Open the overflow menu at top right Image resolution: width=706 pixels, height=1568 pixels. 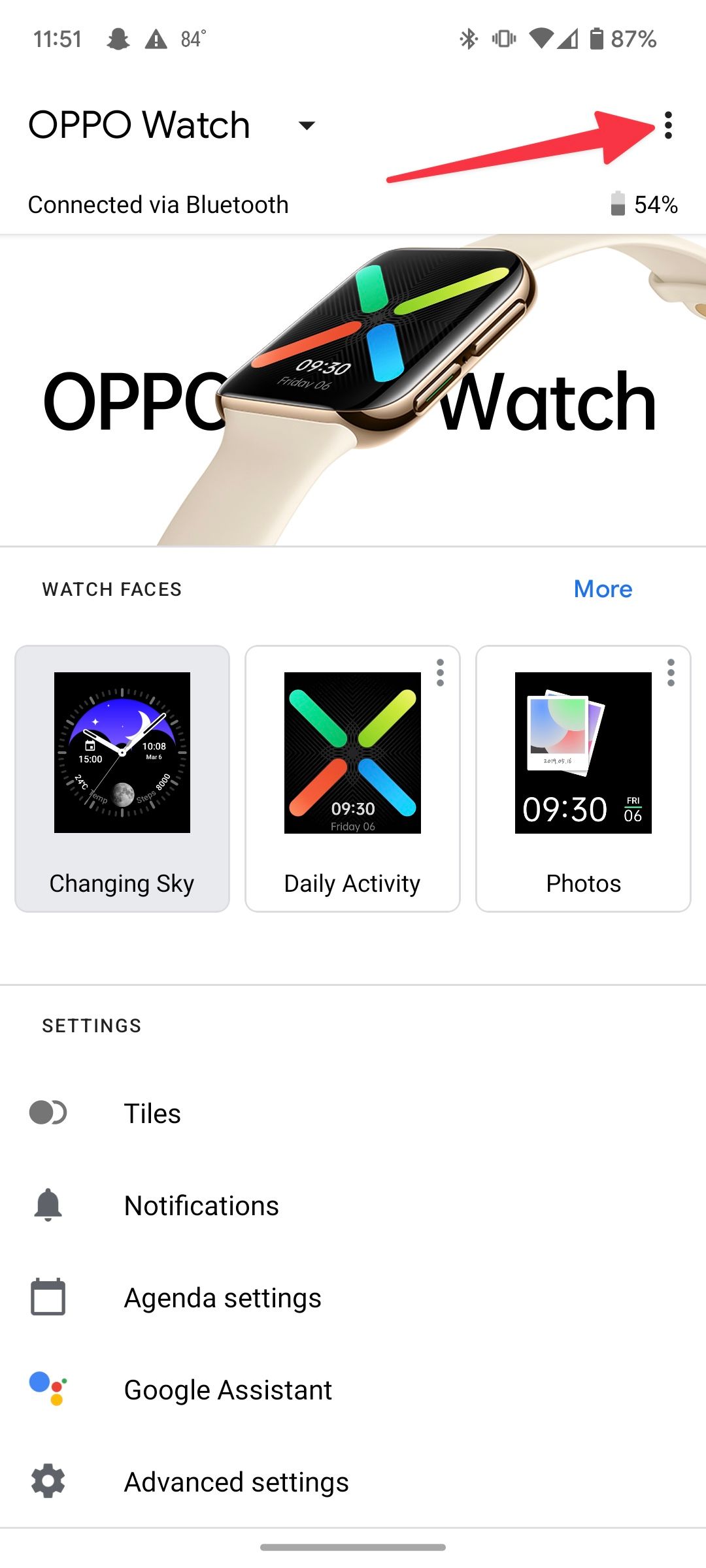669,125
